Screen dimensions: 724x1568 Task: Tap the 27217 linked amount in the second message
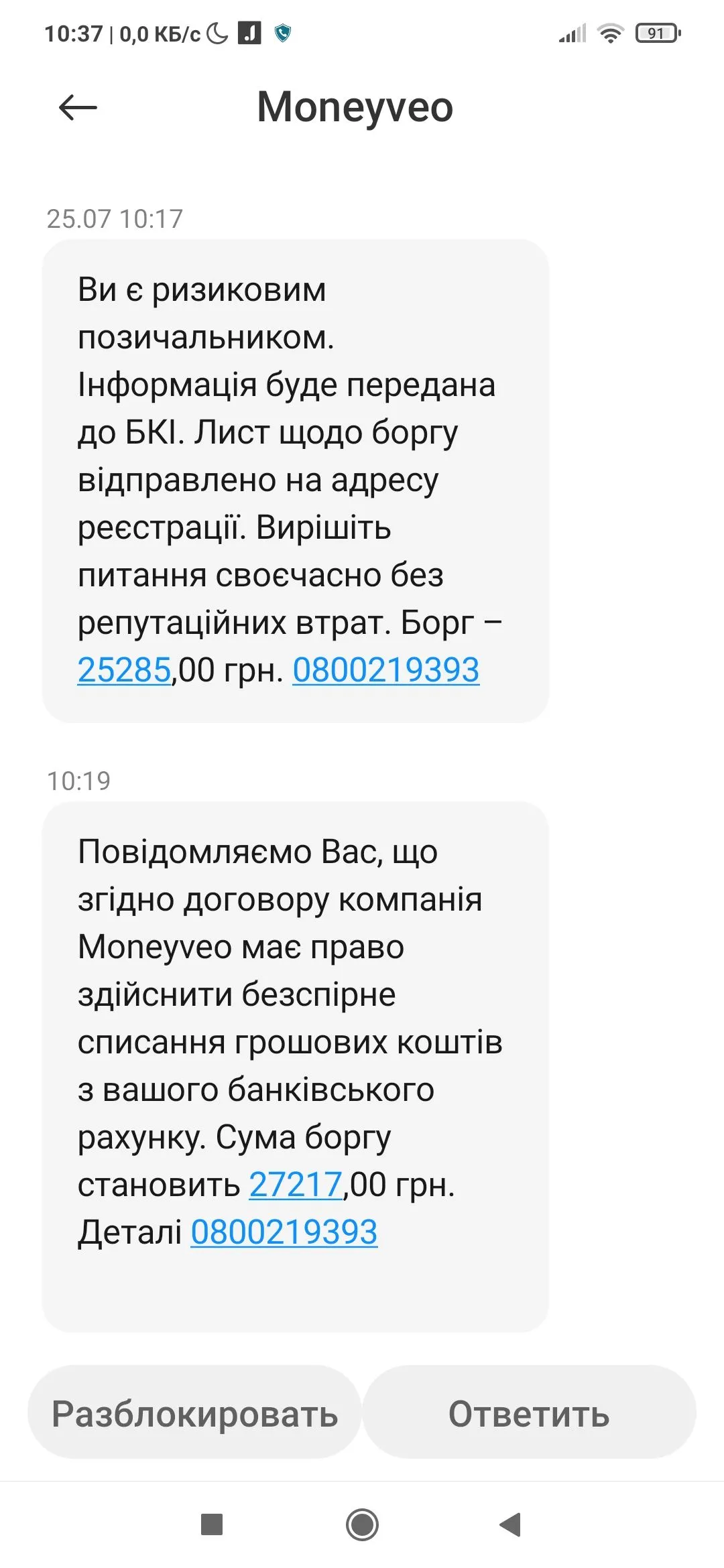296,1184
